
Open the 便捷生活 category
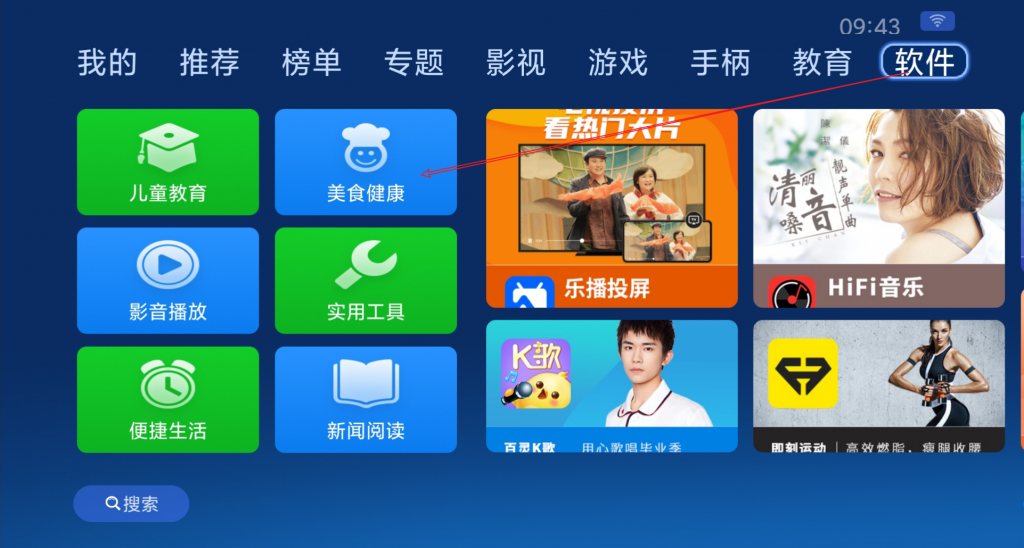[168, 400]
